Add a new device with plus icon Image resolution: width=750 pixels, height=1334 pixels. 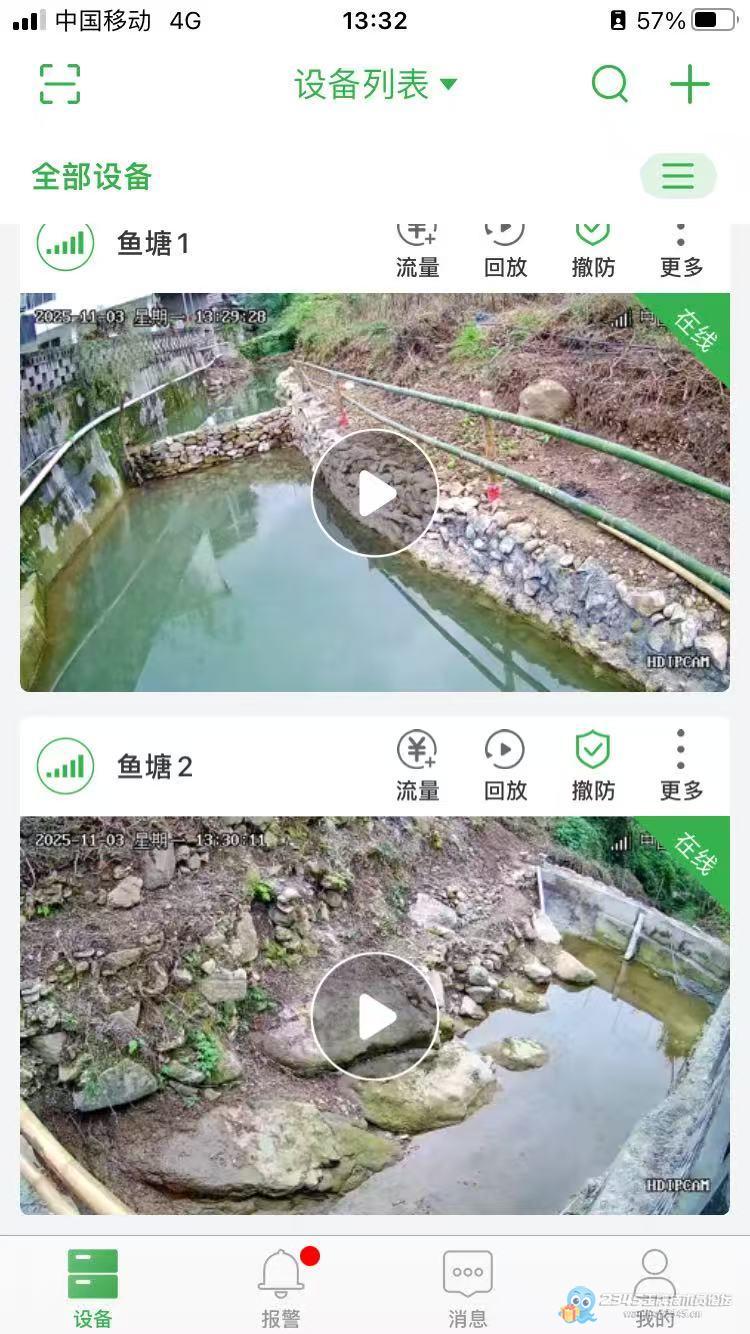tap(689, 84)
